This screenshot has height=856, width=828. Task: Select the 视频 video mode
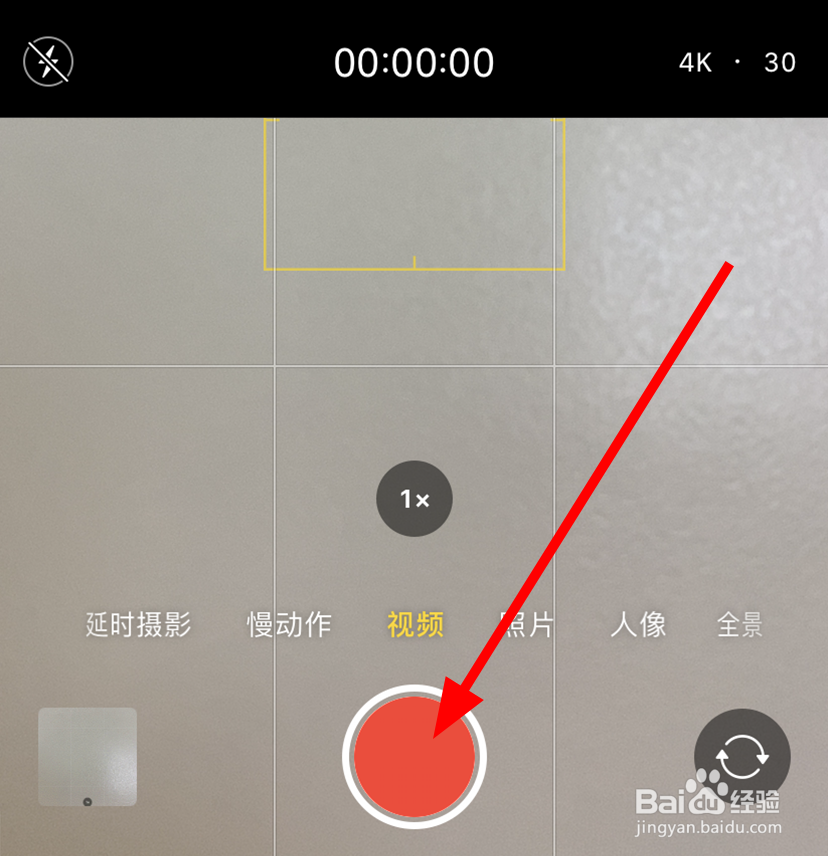coord(414,624)
